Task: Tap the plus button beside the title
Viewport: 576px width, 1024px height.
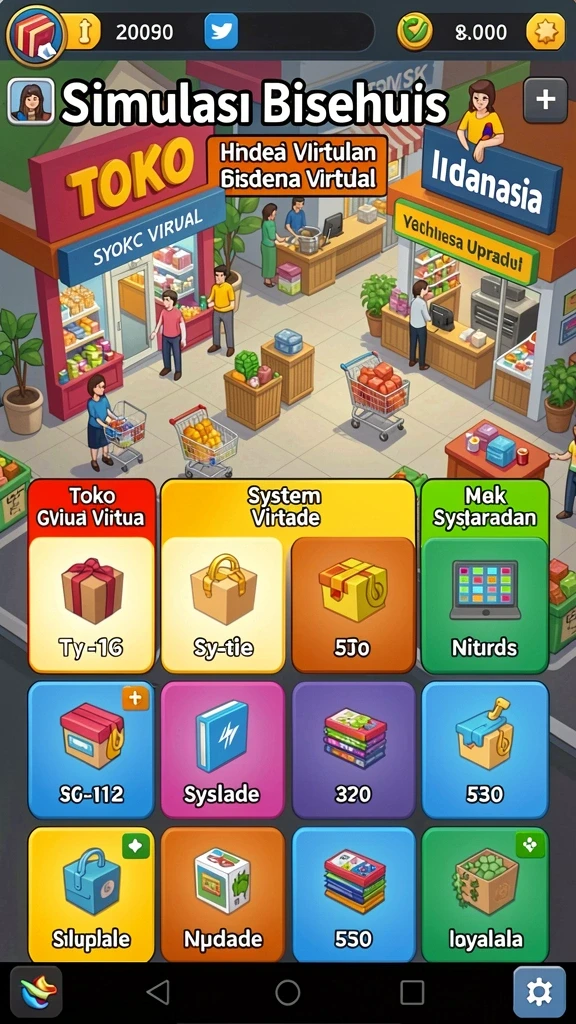Action: (x=545, y=100)
